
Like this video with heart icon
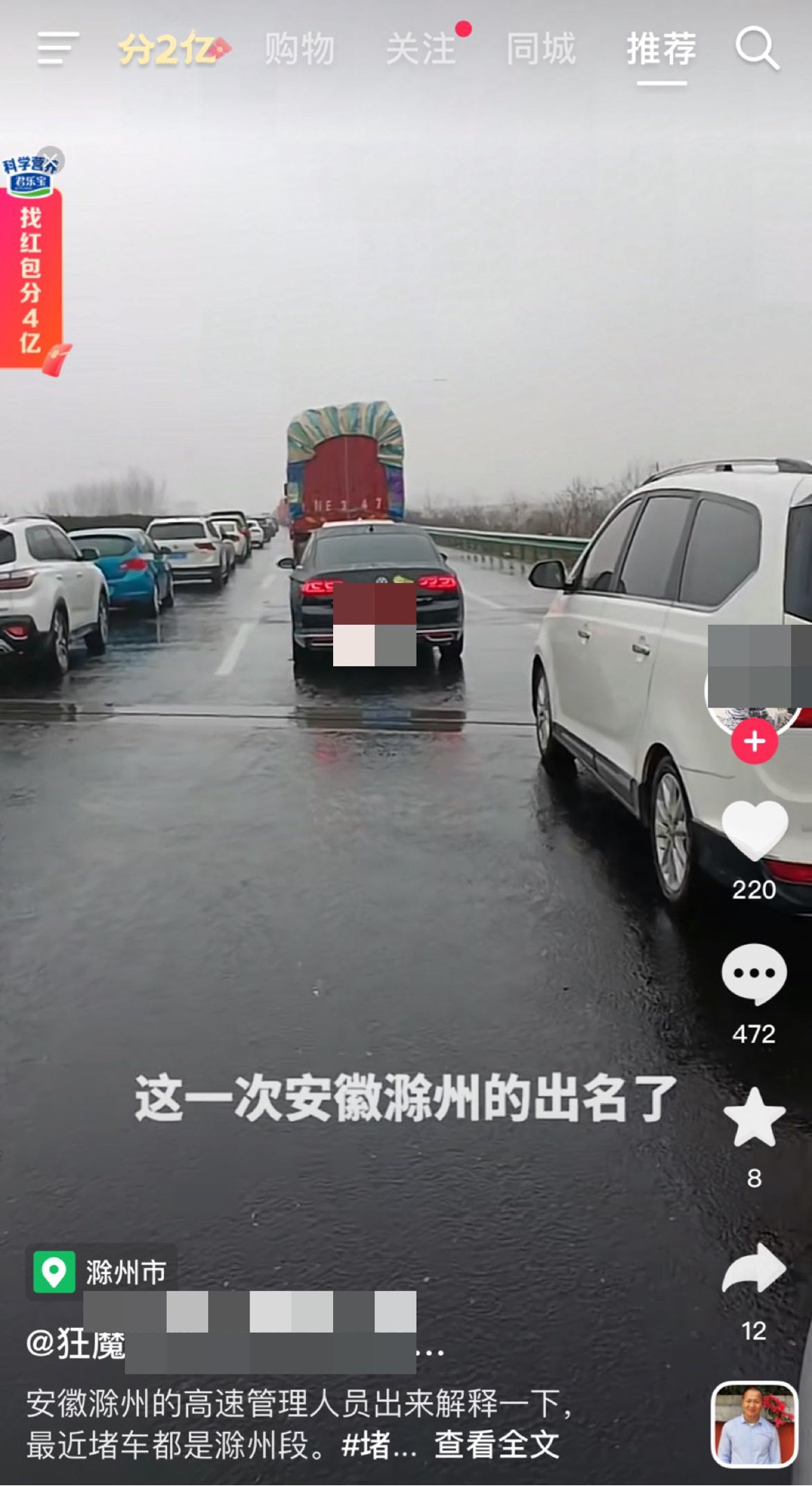click(x=754, y=831)
